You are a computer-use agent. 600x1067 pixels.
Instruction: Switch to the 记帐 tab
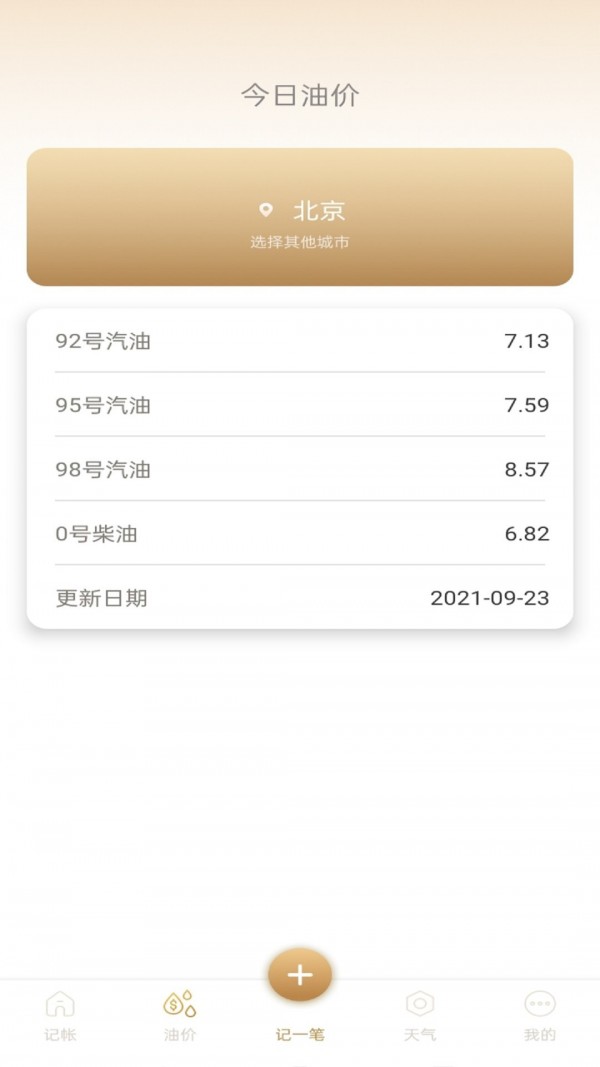(60, 1016)
